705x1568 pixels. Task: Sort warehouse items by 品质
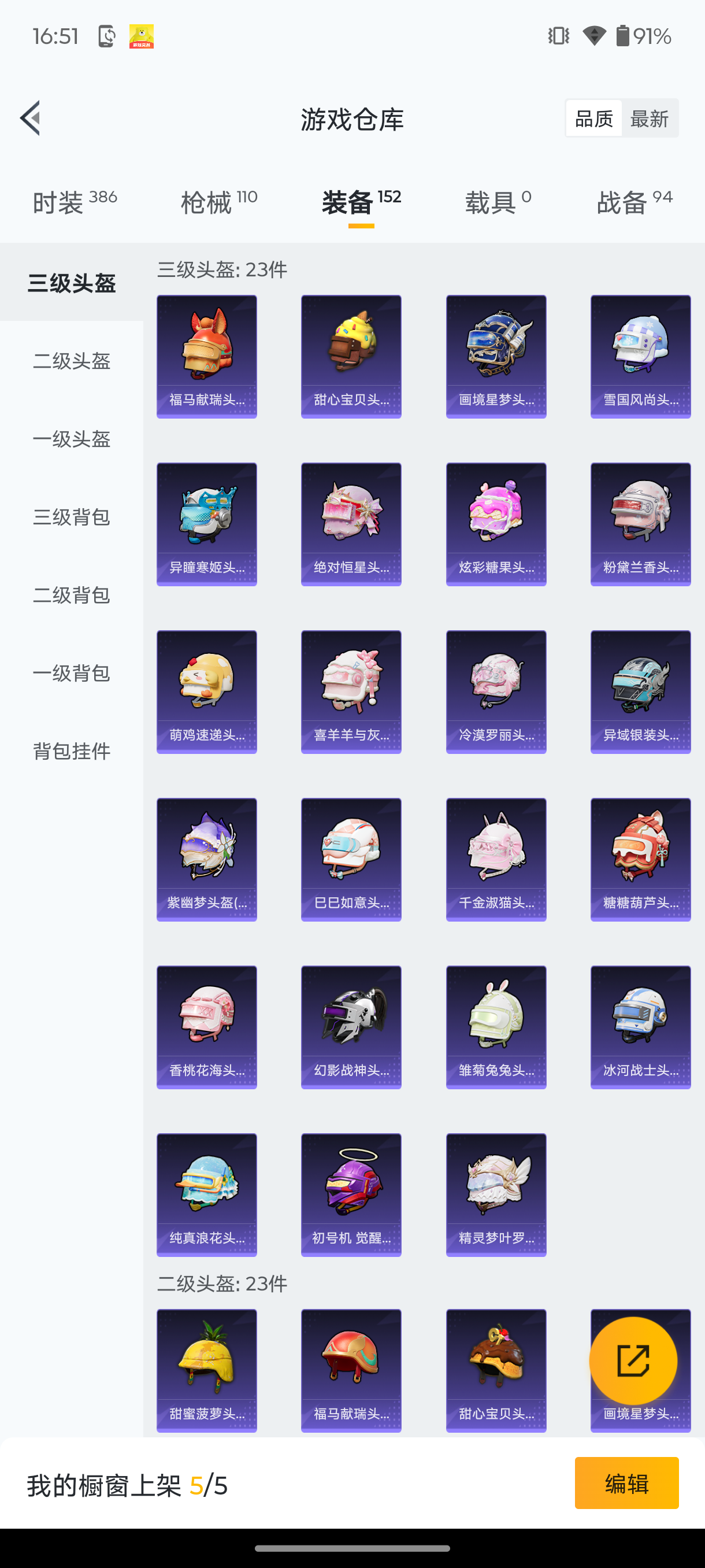pyautogui.click(x=593, y=119)
